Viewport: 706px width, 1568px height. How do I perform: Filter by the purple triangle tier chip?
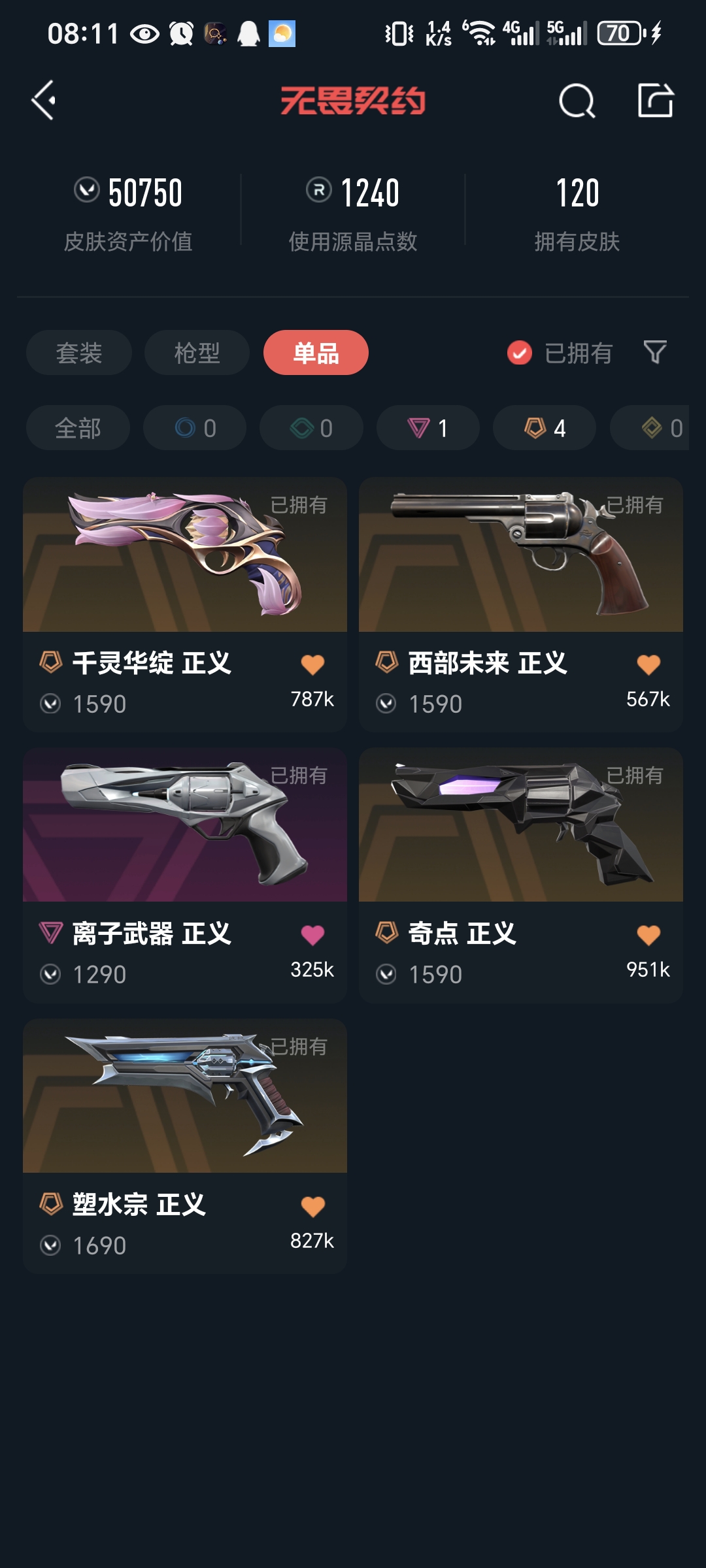click(x=428, y=428)
